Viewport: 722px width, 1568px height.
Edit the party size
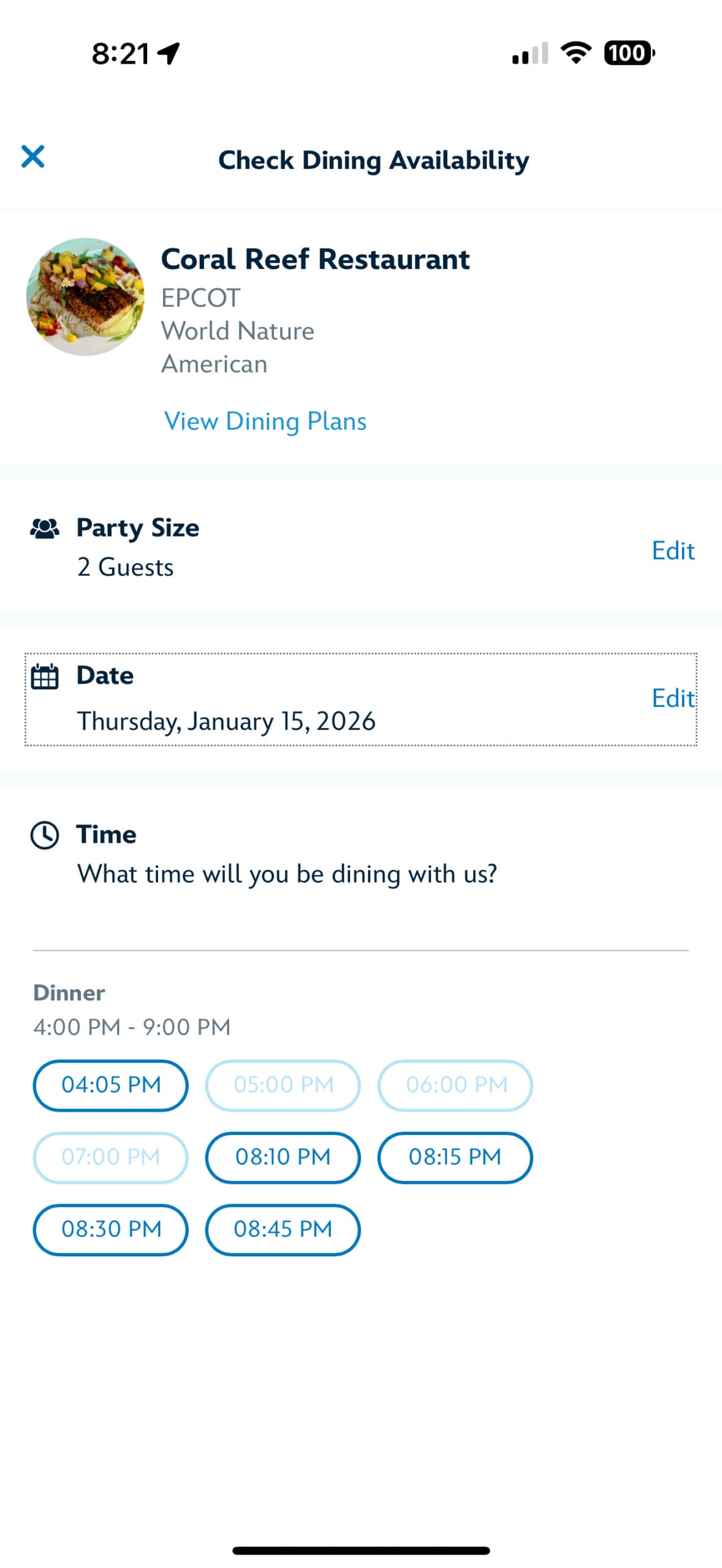pos(672,550)
